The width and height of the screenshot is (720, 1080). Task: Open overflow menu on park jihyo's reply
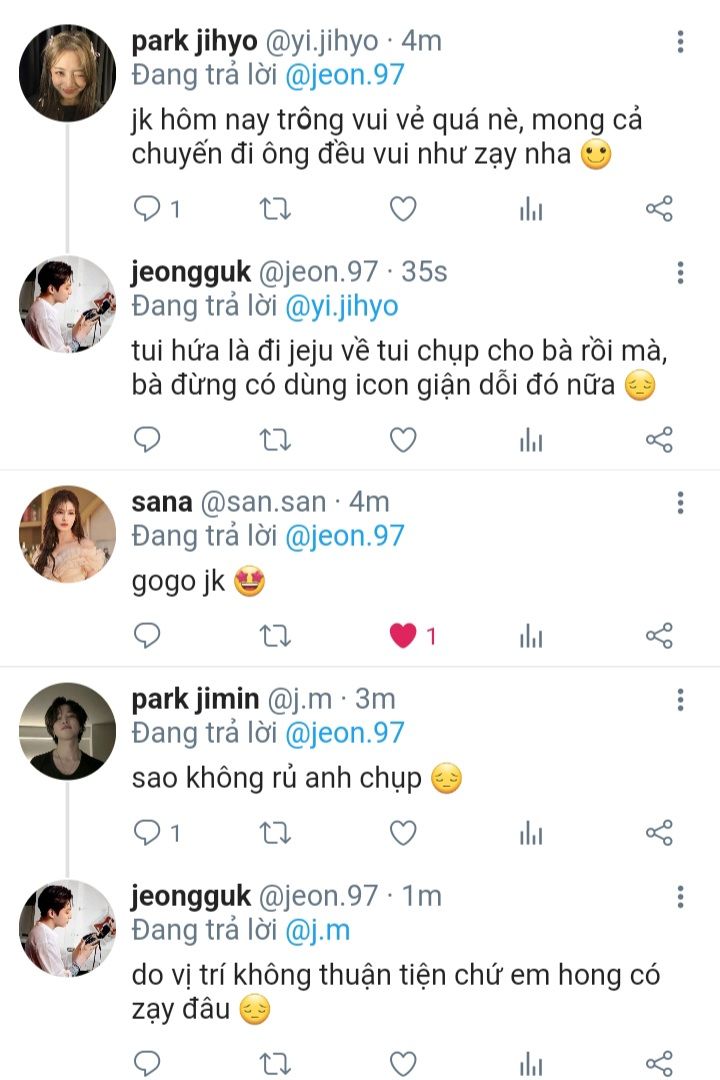680,42
